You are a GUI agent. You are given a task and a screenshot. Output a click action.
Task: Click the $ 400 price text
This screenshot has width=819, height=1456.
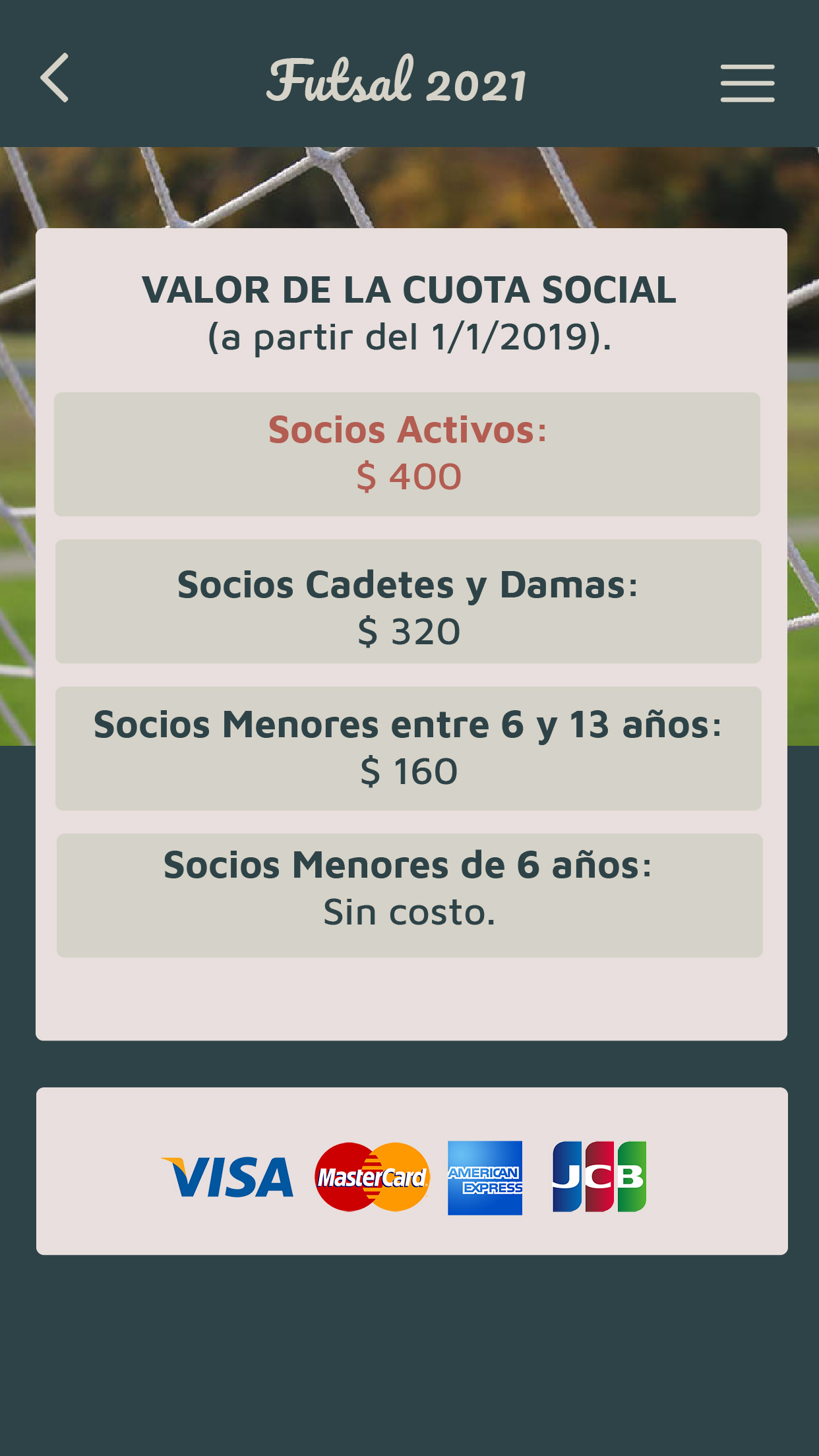pos(409,475)
